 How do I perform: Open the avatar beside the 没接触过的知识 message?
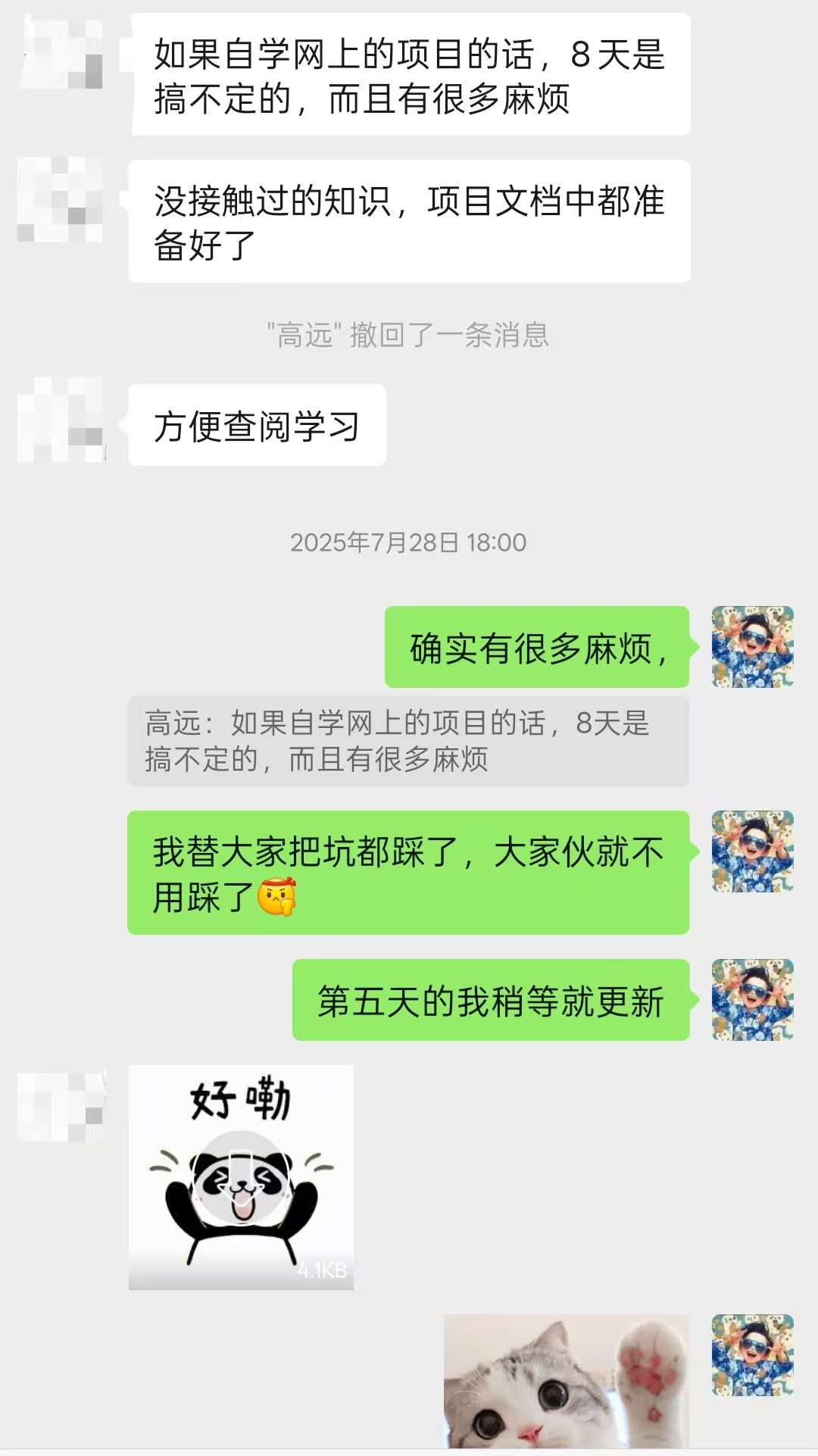(61, 200)
